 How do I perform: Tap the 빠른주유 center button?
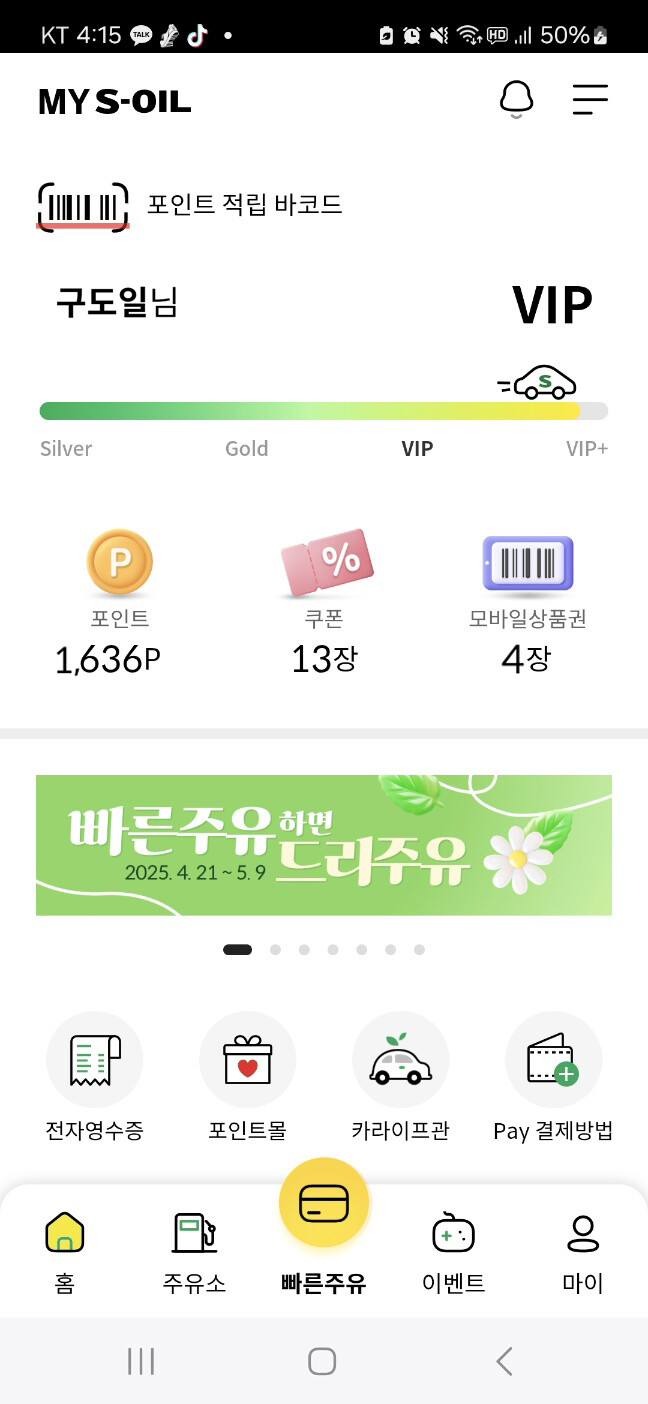pyautogui.click(x=324, y=1204)
